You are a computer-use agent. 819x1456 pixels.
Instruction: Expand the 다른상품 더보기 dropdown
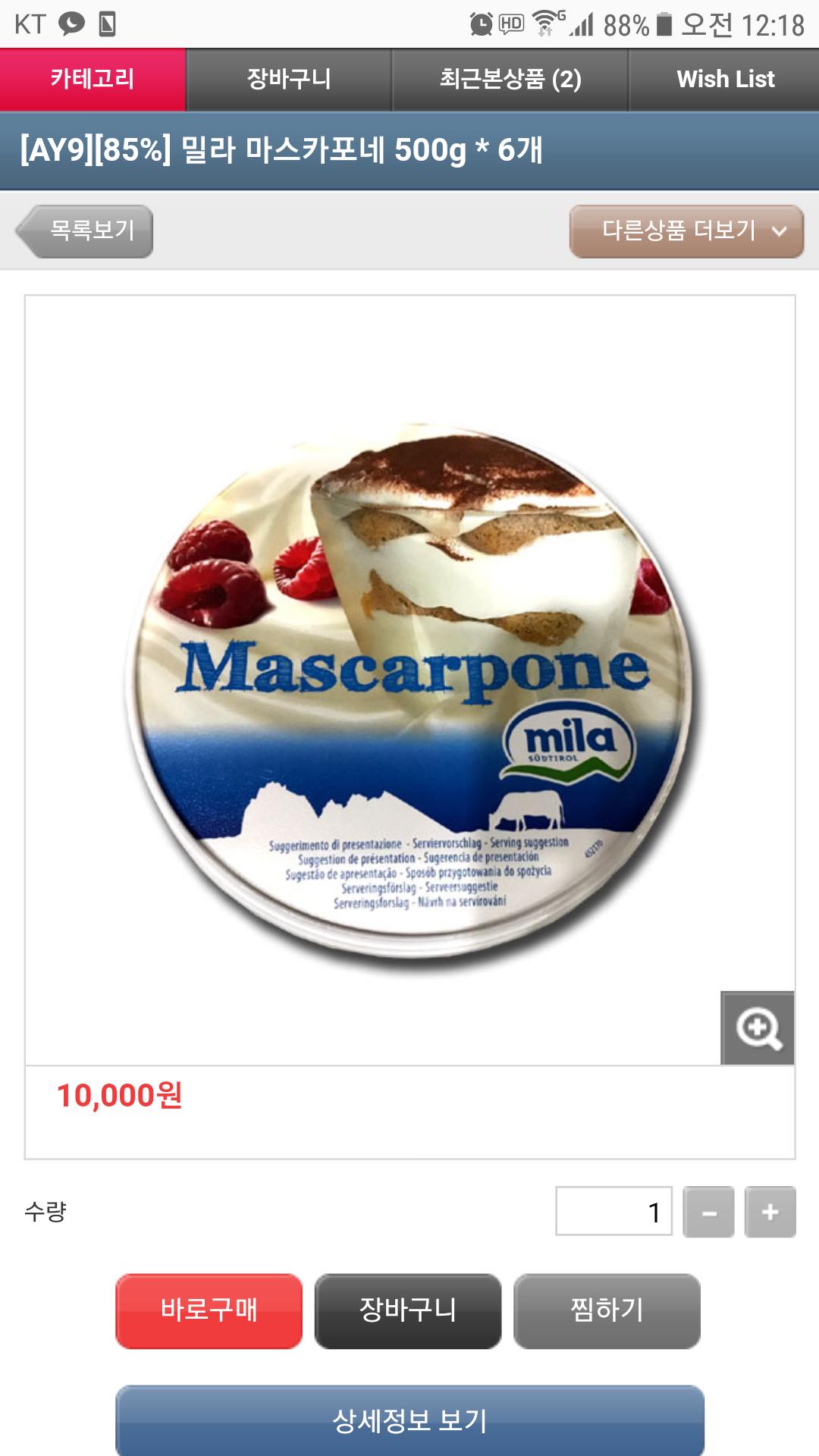[686, 231]
